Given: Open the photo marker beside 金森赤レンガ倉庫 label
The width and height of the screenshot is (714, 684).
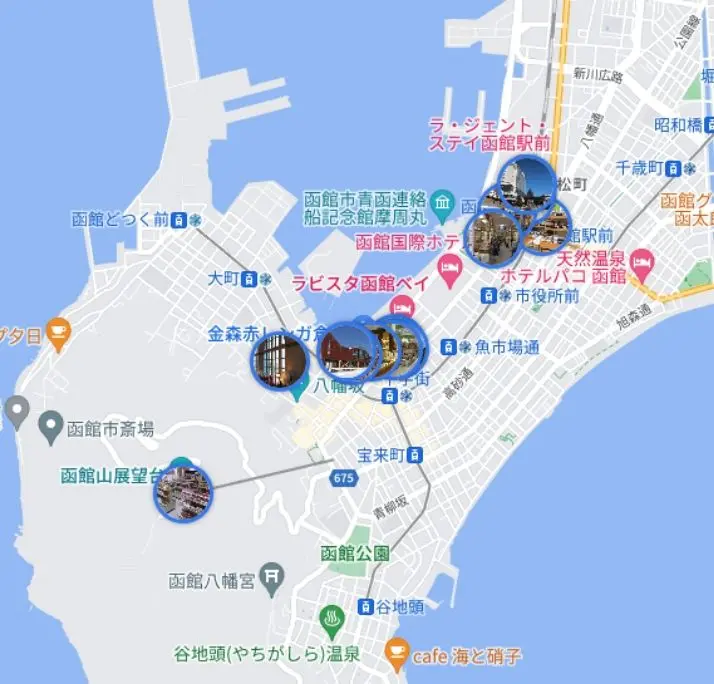Looking at the screenshot, I should pyautogui.click(x=279, y=360).
